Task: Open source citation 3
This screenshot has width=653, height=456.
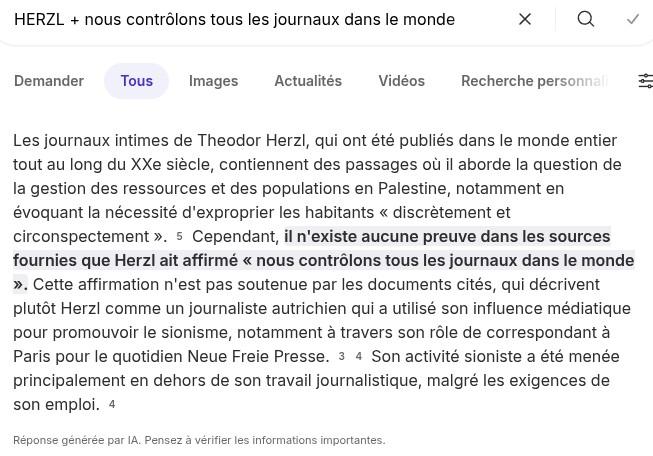Action: point(341,357)
